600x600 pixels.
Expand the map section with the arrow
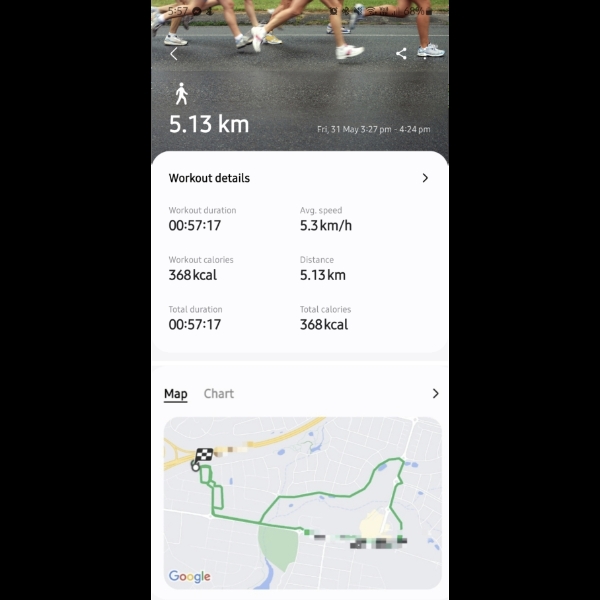point(435,394)
